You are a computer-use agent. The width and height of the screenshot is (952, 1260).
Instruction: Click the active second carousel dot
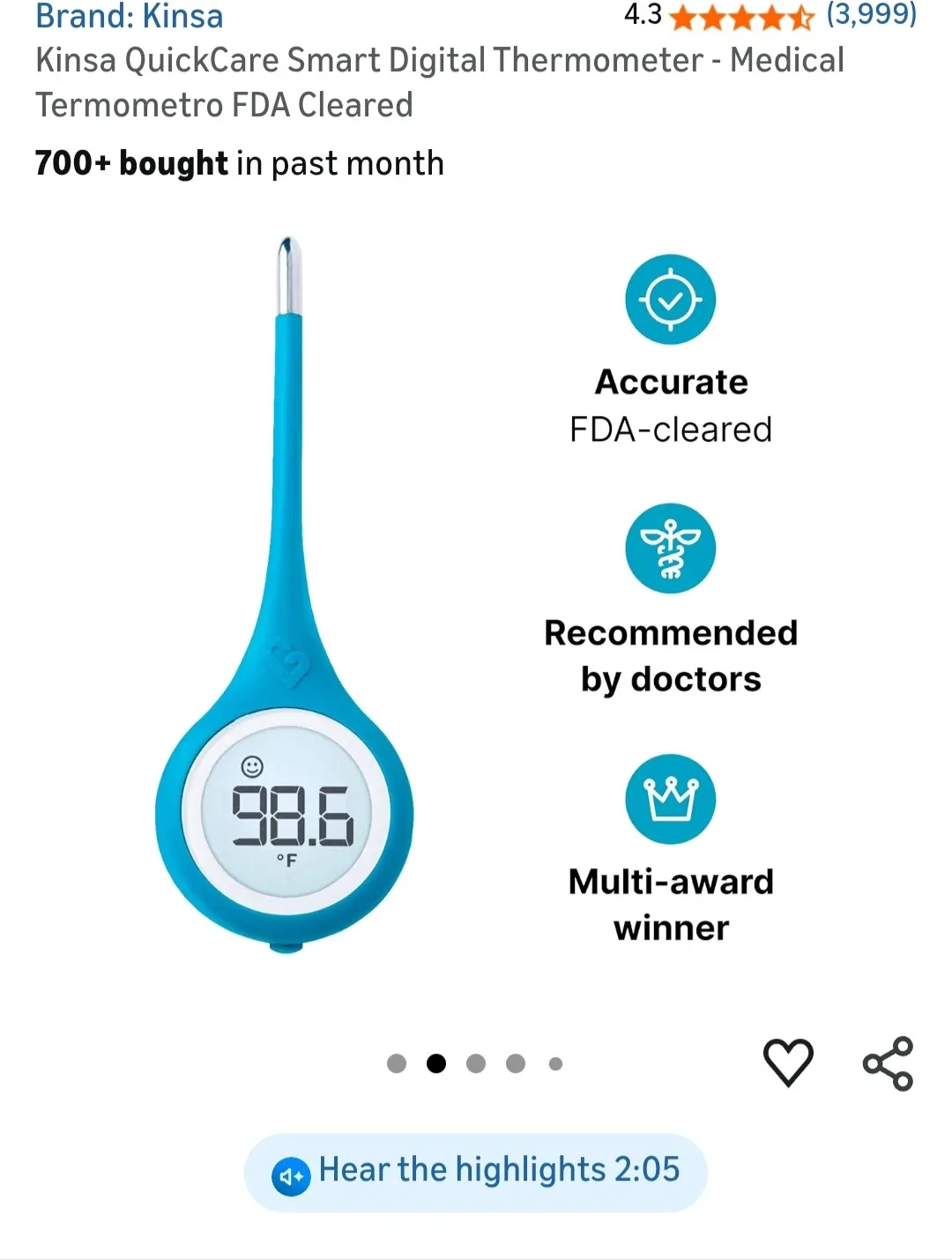click(436, 1062)
